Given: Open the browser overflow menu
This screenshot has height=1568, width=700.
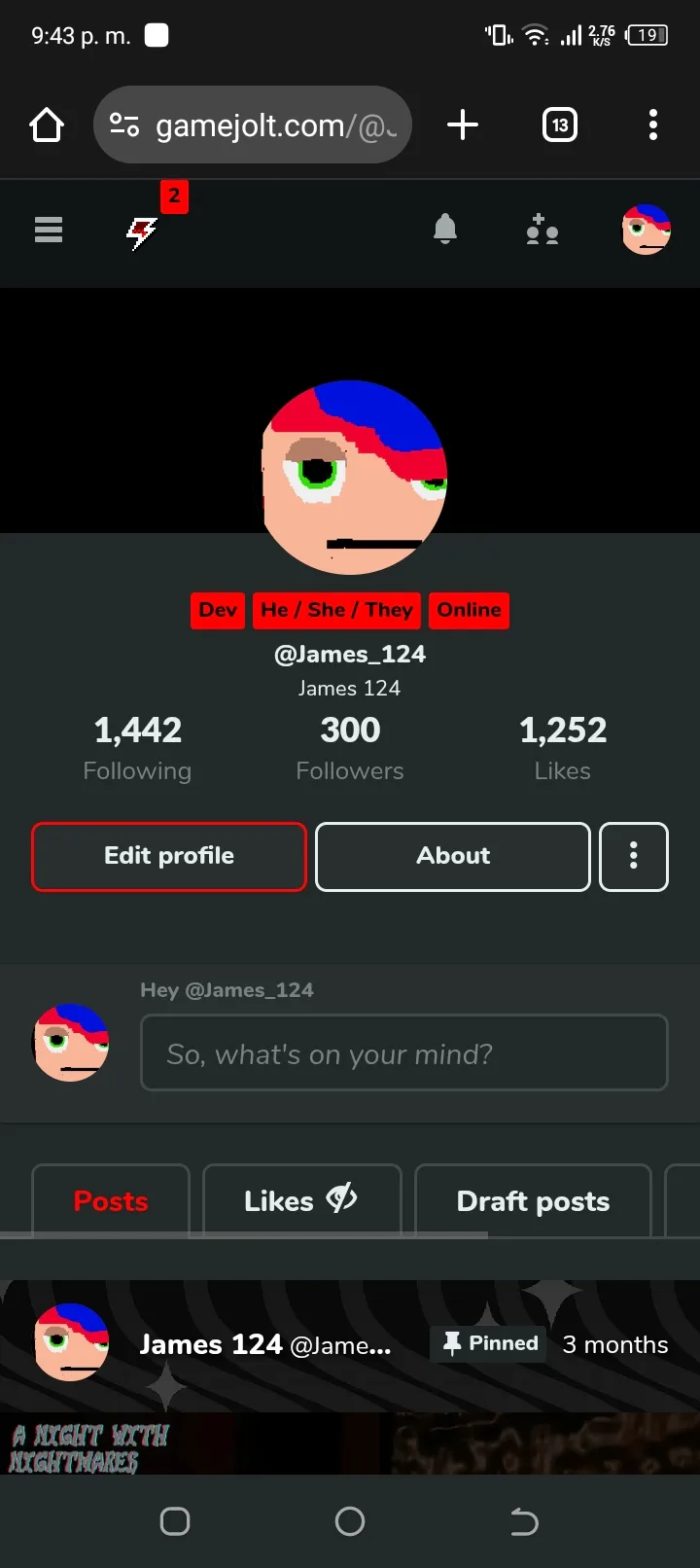Looking at the screenshot, I should [653, 125].
